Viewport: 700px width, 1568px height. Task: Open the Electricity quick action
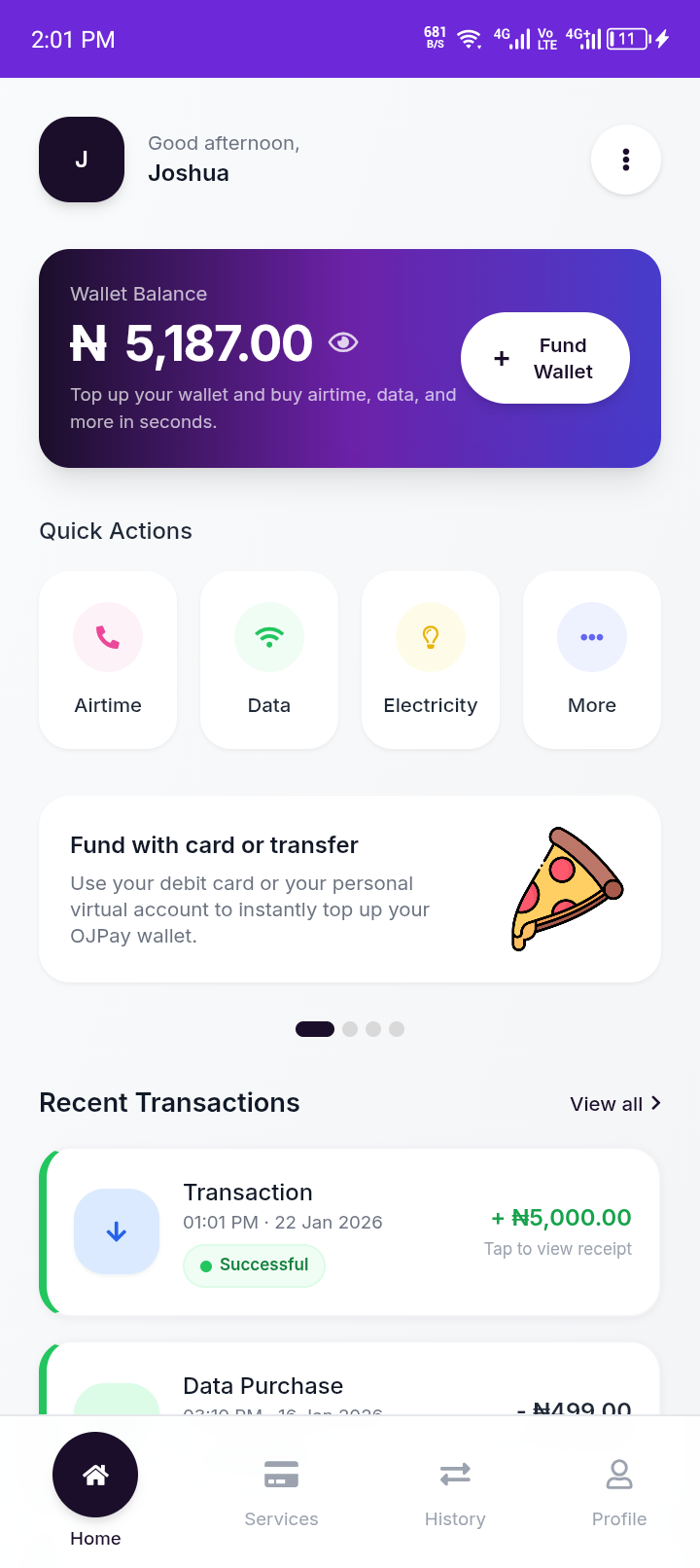coord(430,636)
